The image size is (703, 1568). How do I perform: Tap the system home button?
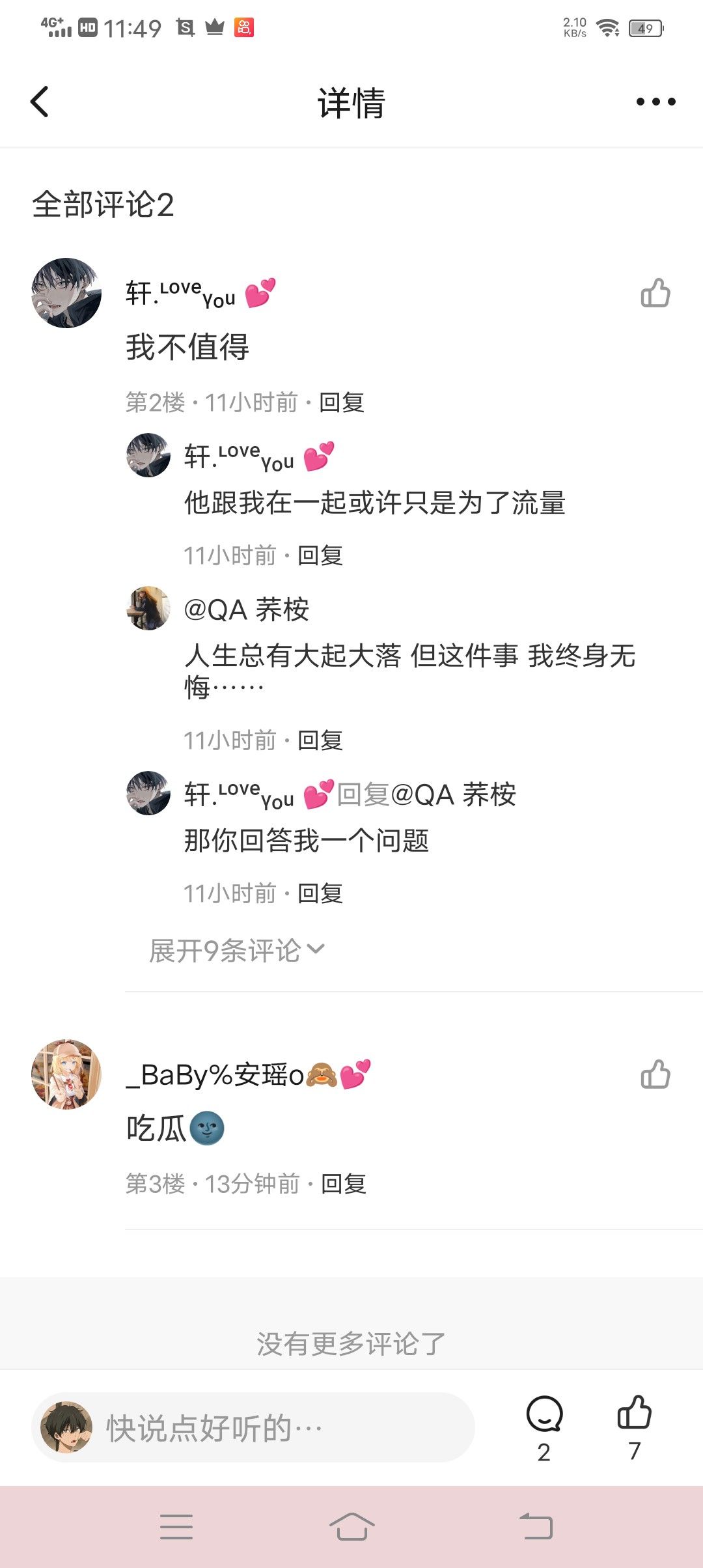tap(351, 1526)
